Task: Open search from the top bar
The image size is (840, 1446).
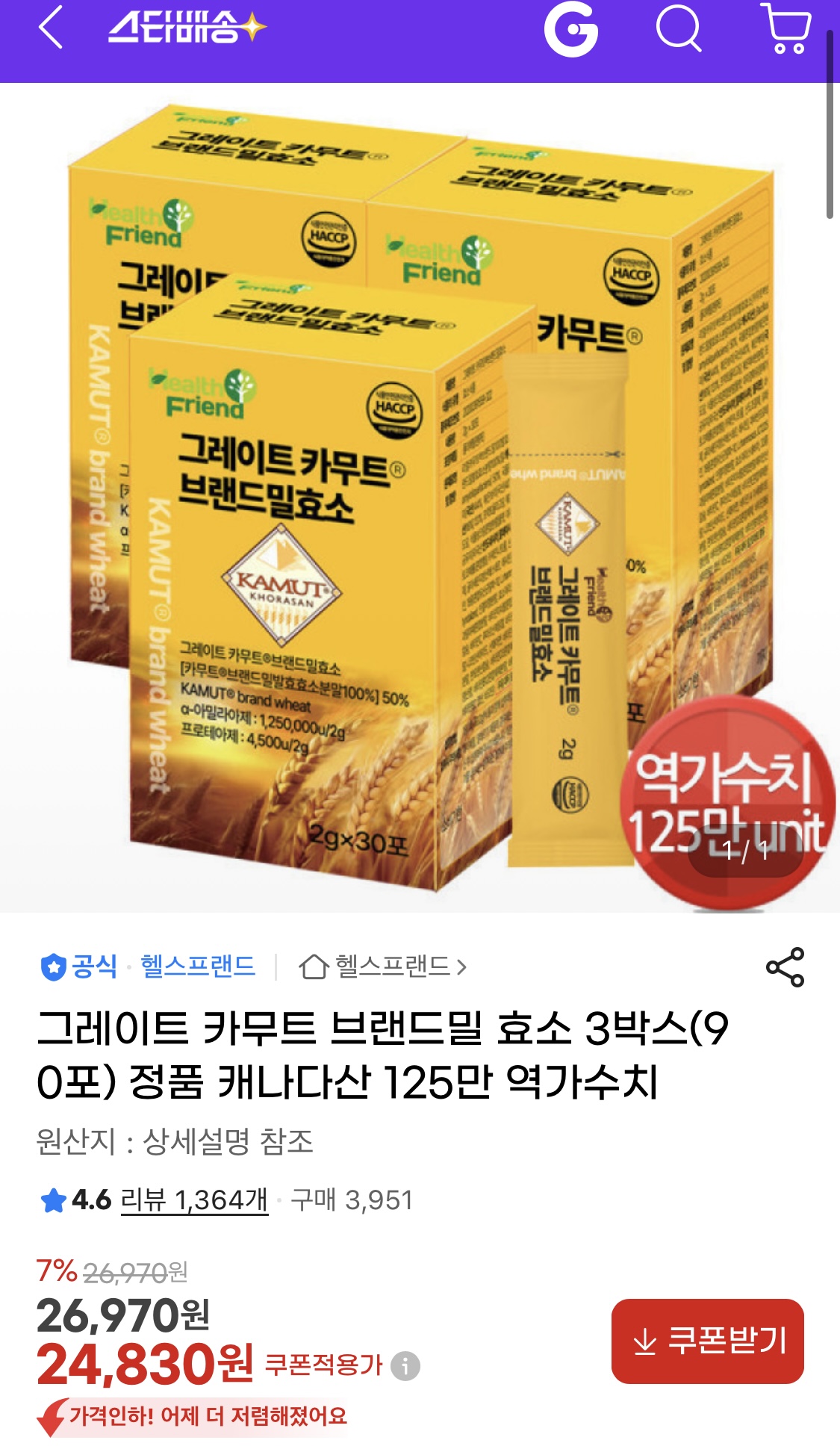Action: point(678,30)
